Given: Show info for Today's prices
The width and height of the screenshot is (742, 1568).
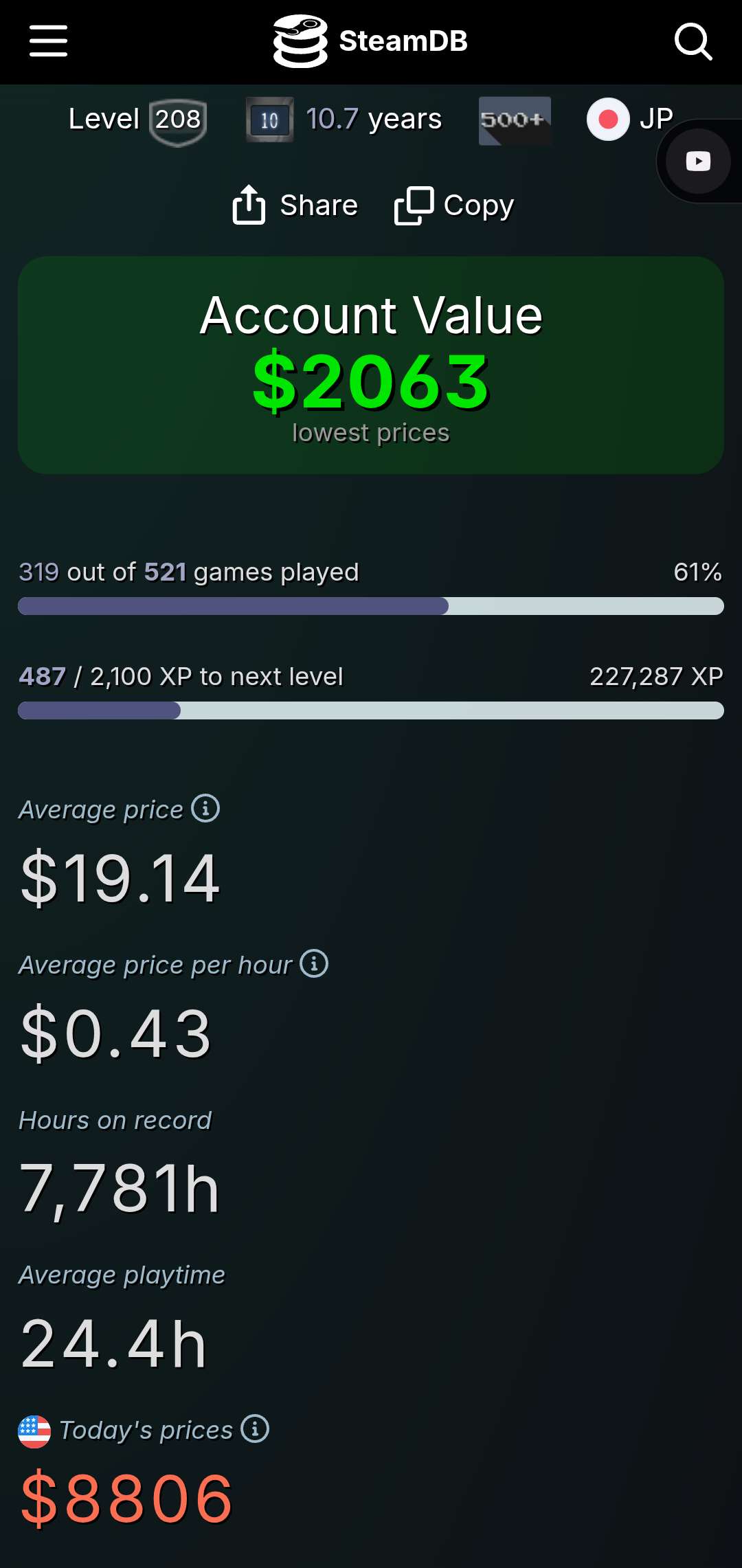Looking at the screenshot, I should 255,1429.
